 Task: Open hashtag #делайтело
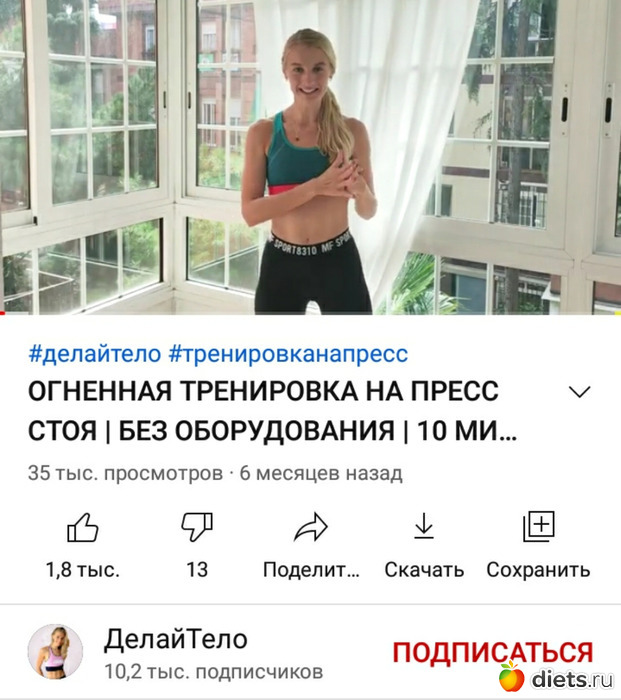(x=95, y=354)
